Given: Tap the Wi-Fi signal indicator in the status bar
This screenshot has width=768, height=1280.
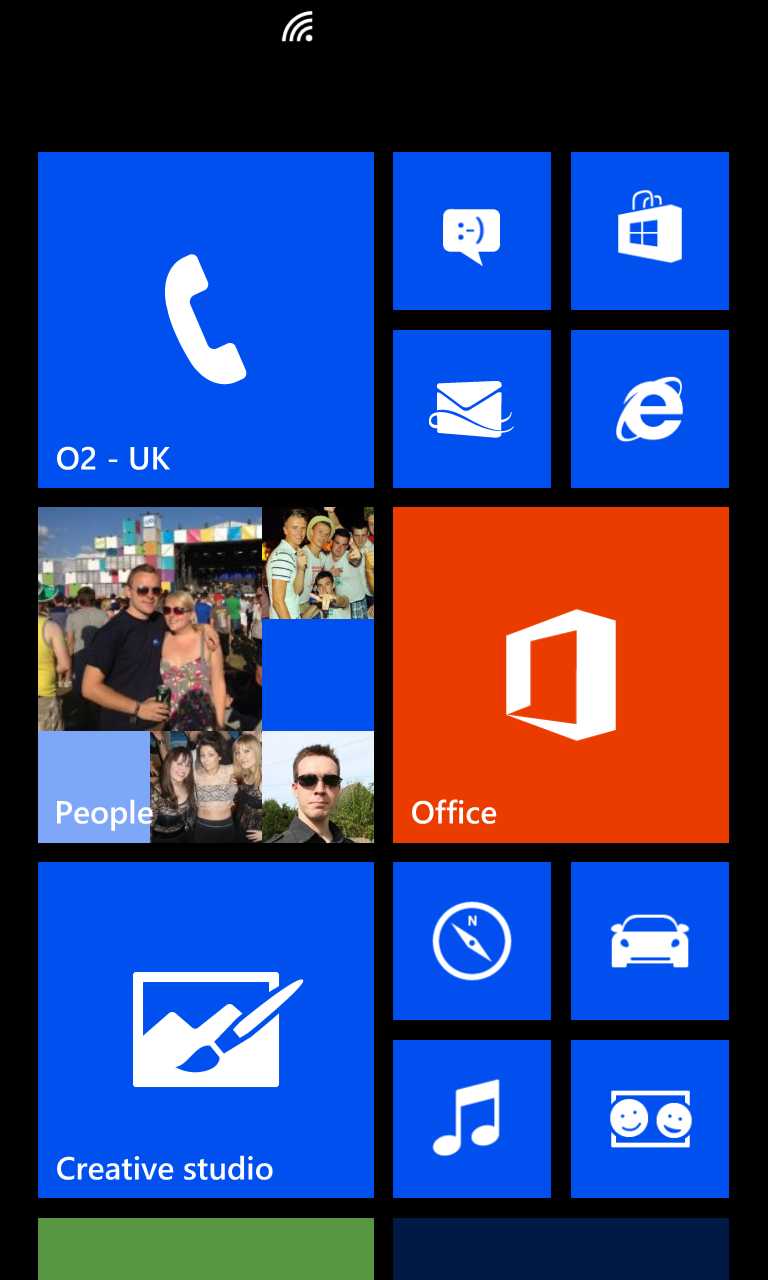Looking at the screenshot, I should pos(299,28).
